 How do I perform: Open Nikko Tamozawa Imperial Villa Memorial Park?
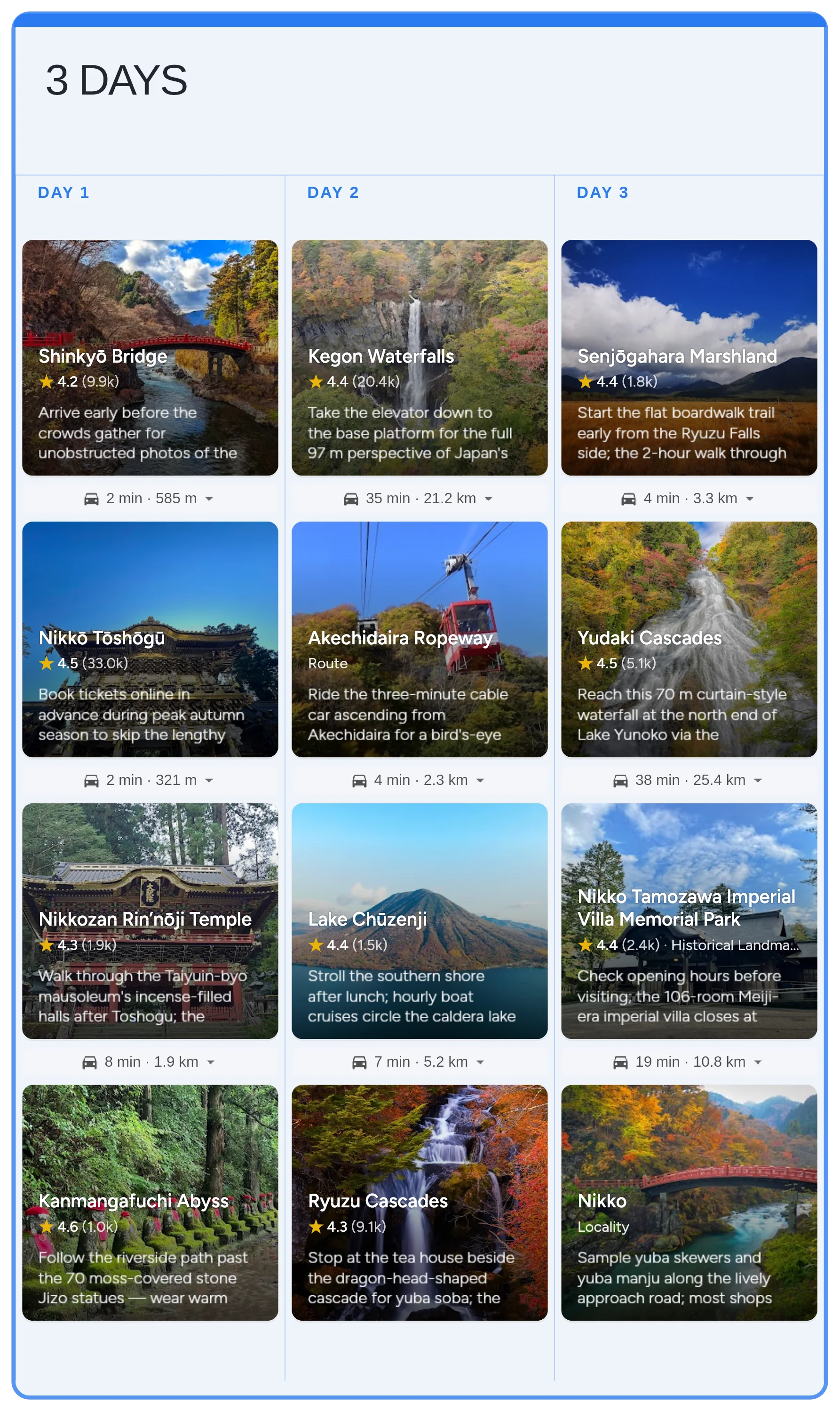pyautogui.click(x=689, y=920)
